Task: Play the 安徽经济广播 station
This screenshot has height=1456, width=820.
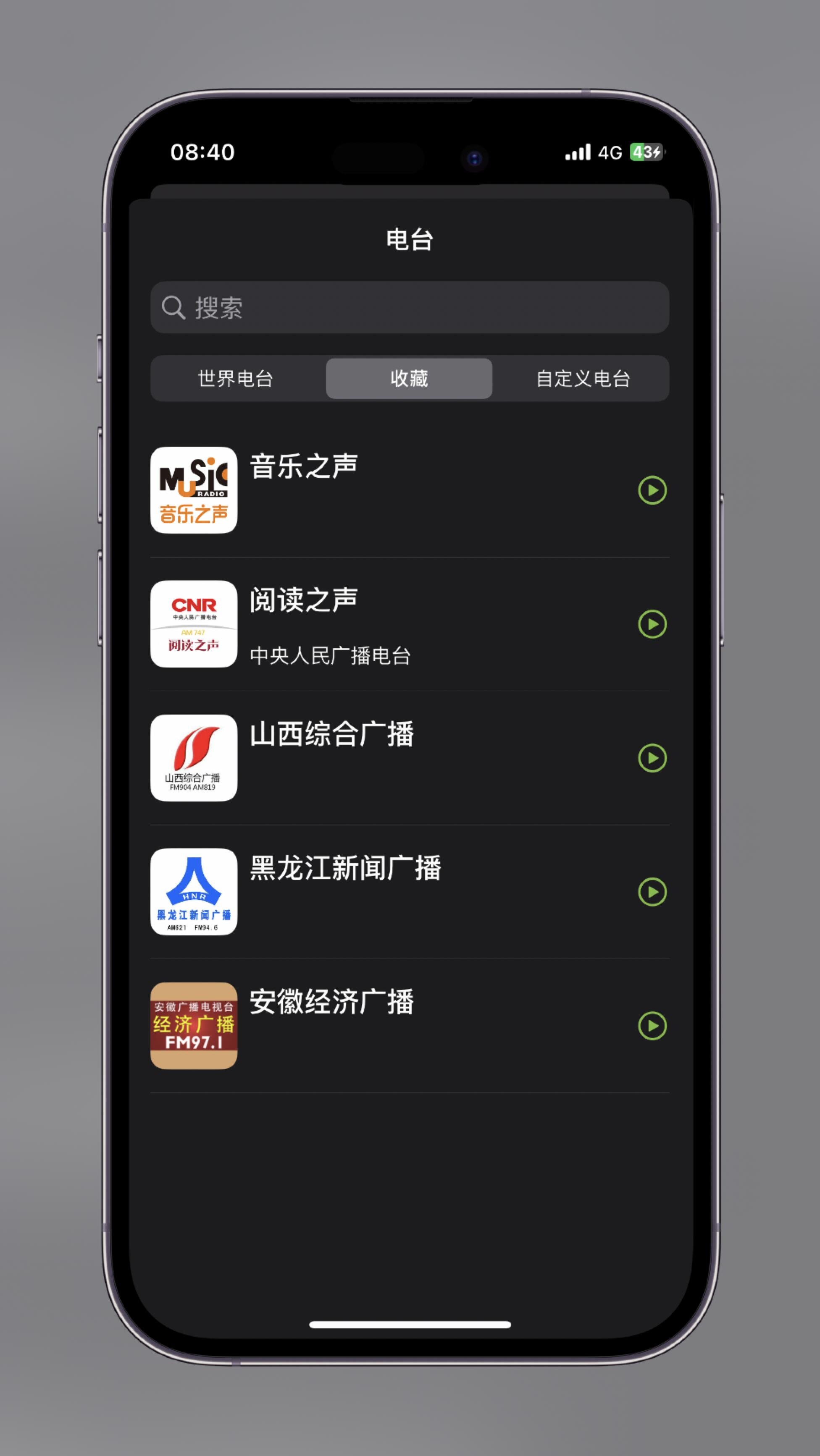Action: pyautogui.click(x=652, y=1025)
